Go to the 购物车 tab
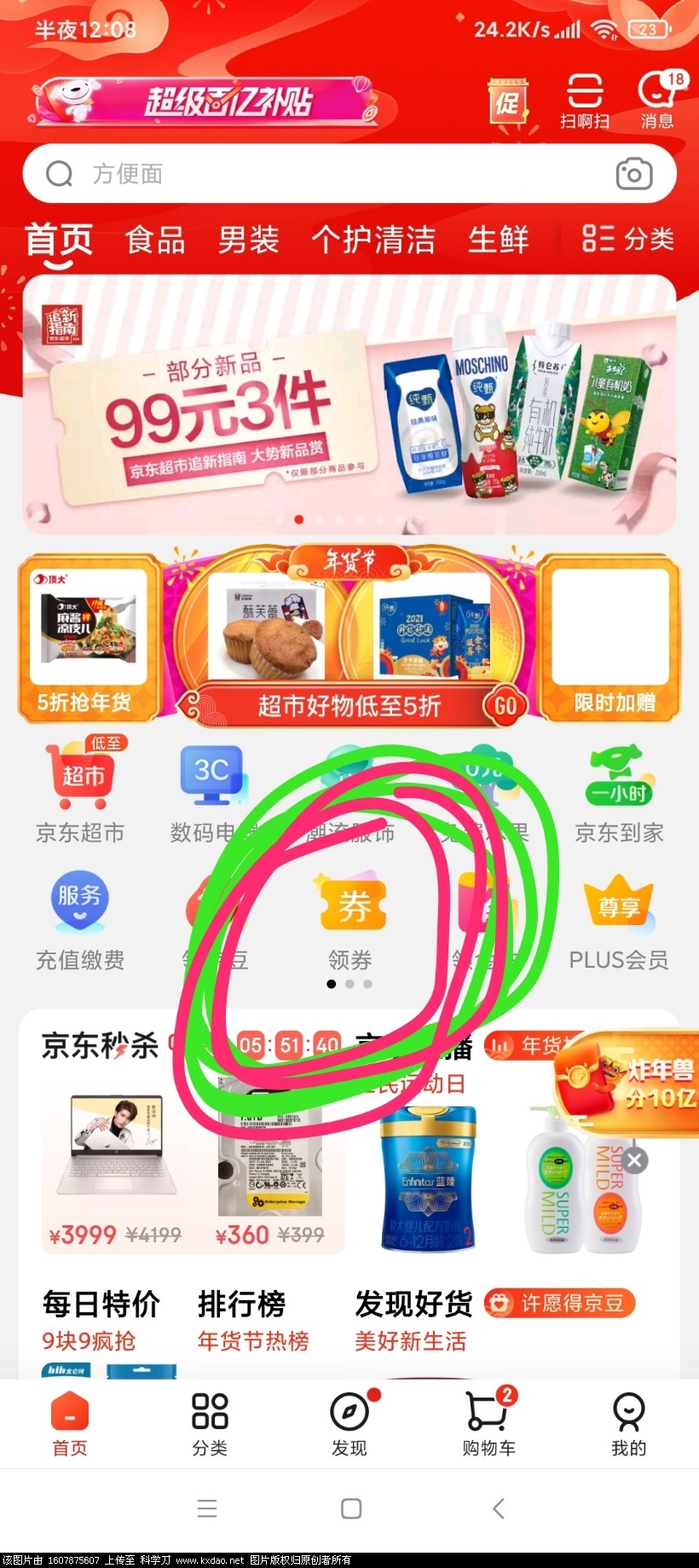The width and height of the screenshot is (699, 1568). click(488, 1424)
